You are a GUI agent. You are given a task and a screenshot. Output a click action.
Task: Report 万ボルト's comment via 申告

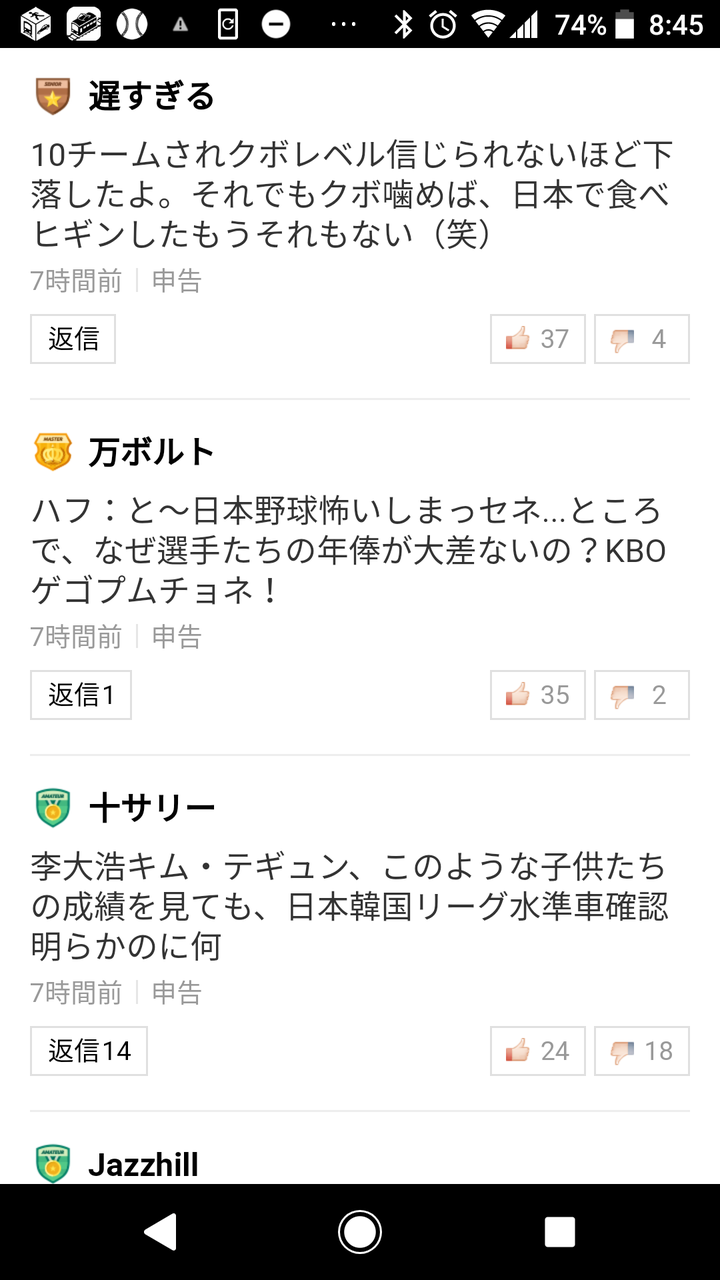[176, 637]
